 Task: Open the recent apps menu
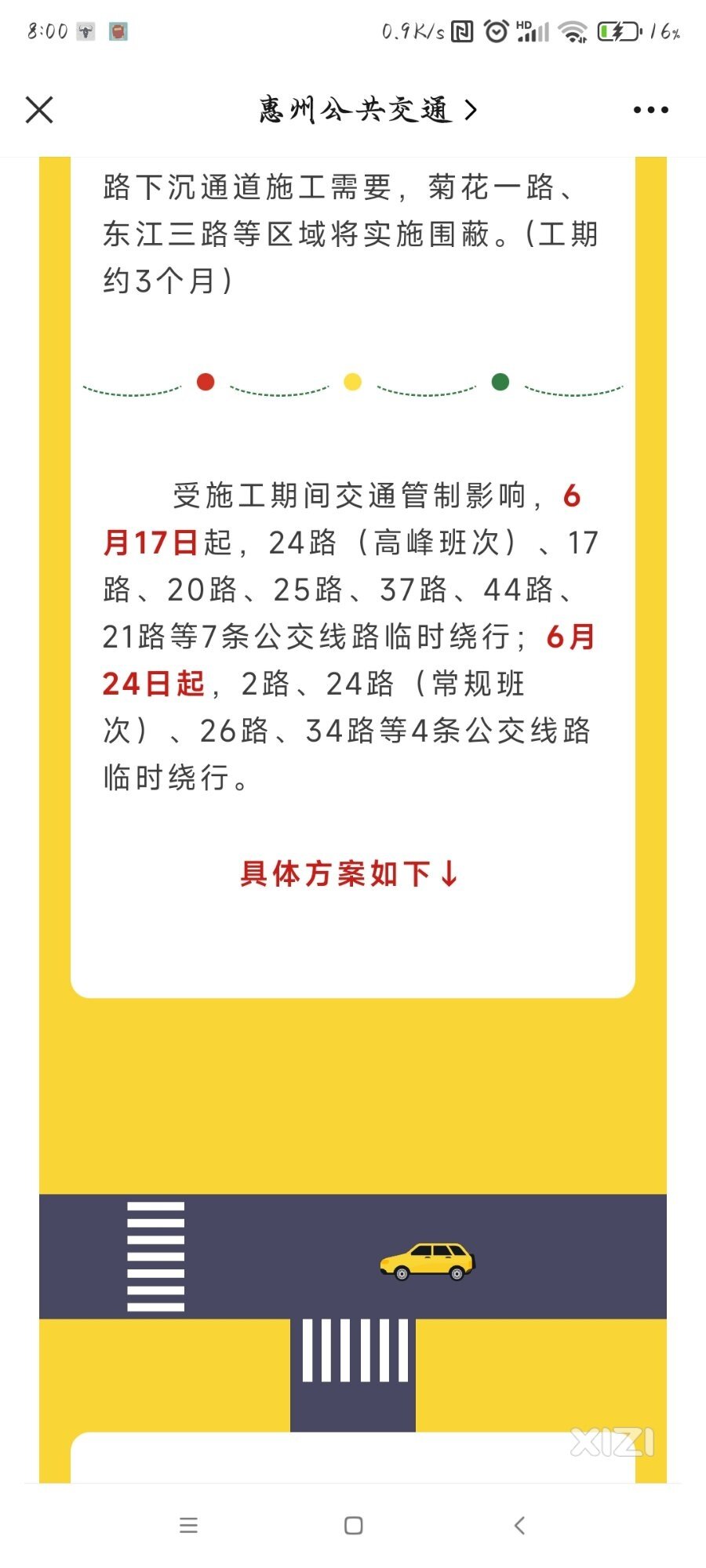[188, 1525]
